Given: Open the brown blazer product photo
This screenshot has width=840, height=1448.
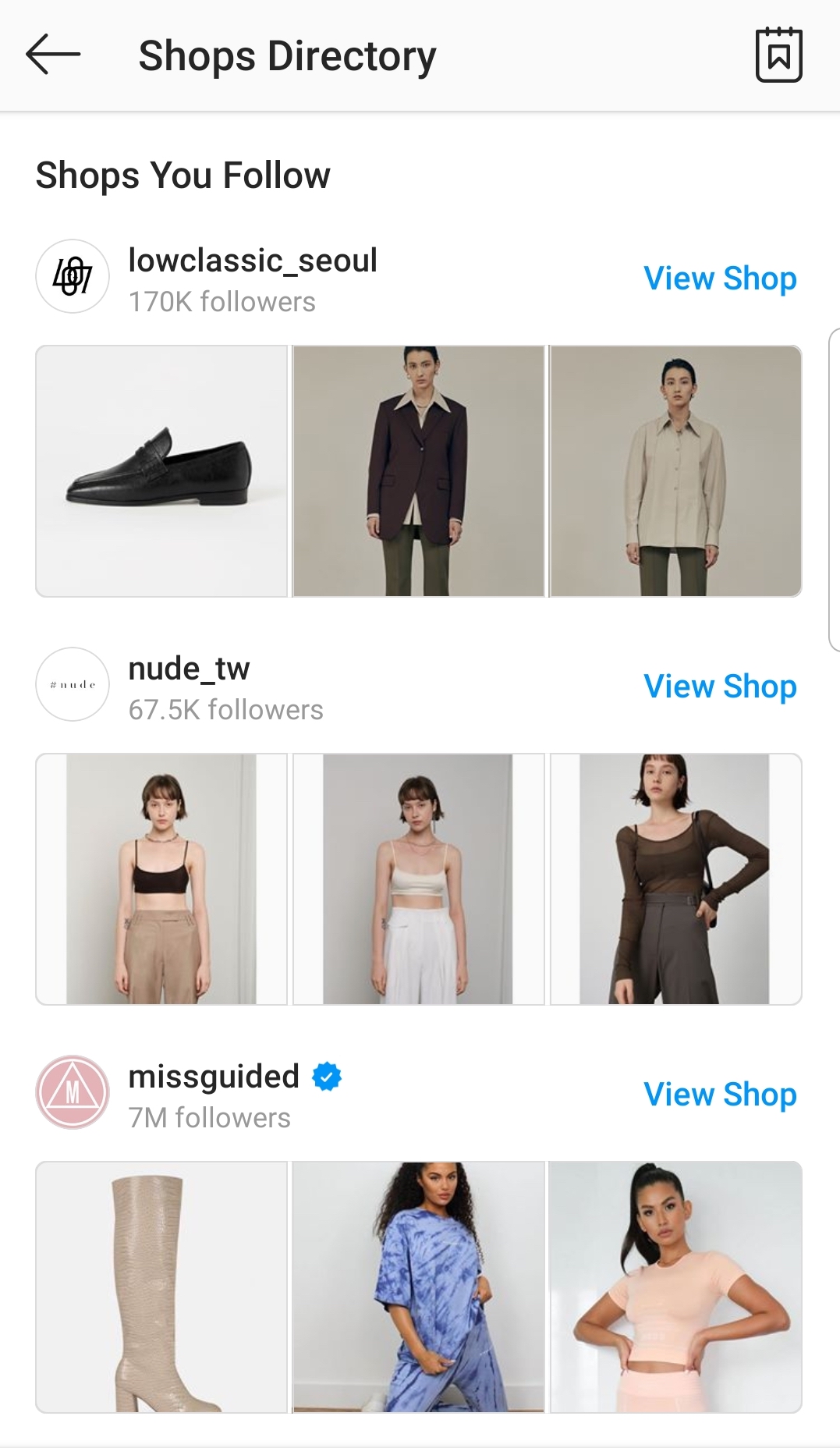Looking at the screenshot, I should tap(419, 468).
